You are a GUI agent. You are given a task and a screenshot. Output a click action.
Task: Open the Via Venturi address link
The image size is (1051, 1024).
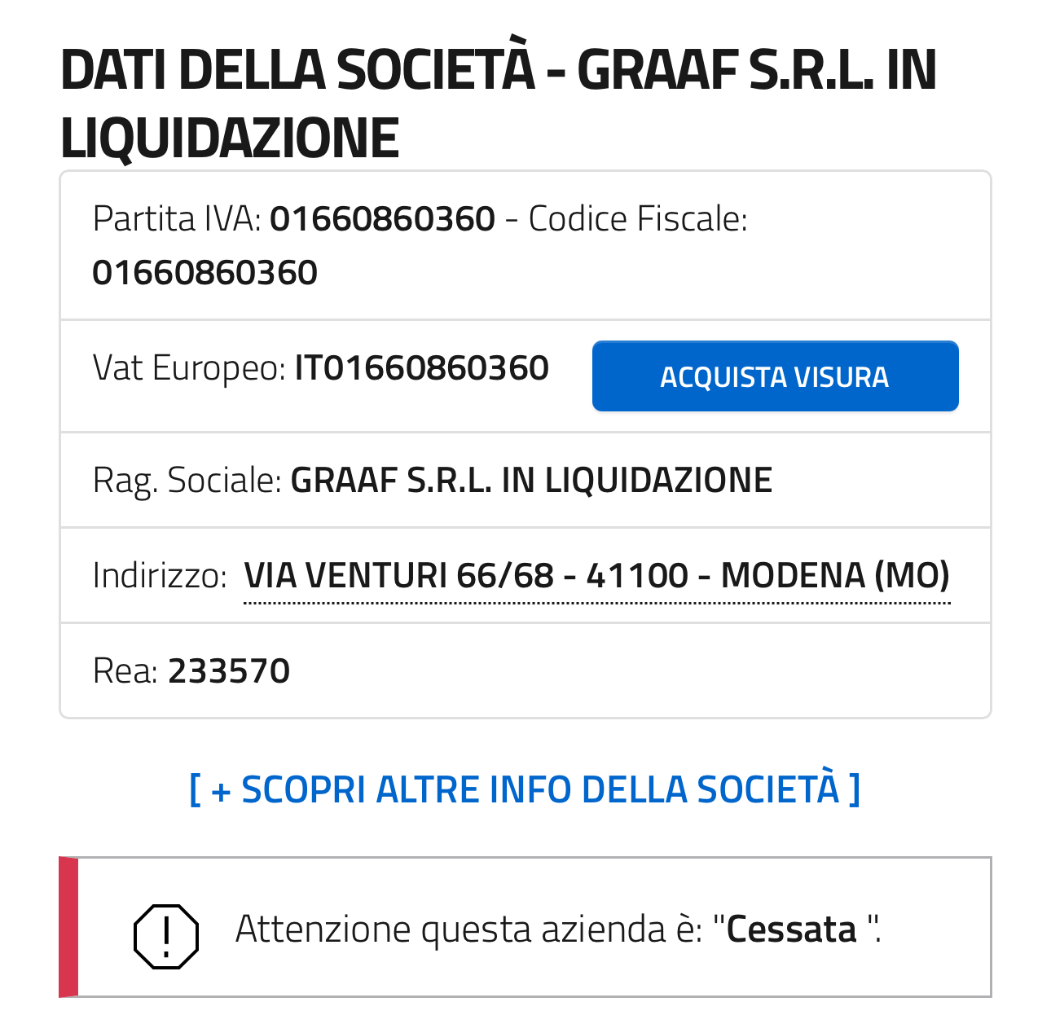596,576
